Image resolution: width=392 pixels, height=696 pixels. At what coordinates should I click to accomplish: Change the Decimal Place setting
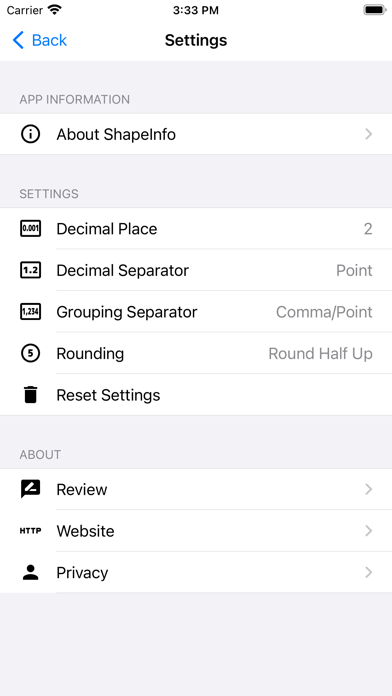pos(196,229)
